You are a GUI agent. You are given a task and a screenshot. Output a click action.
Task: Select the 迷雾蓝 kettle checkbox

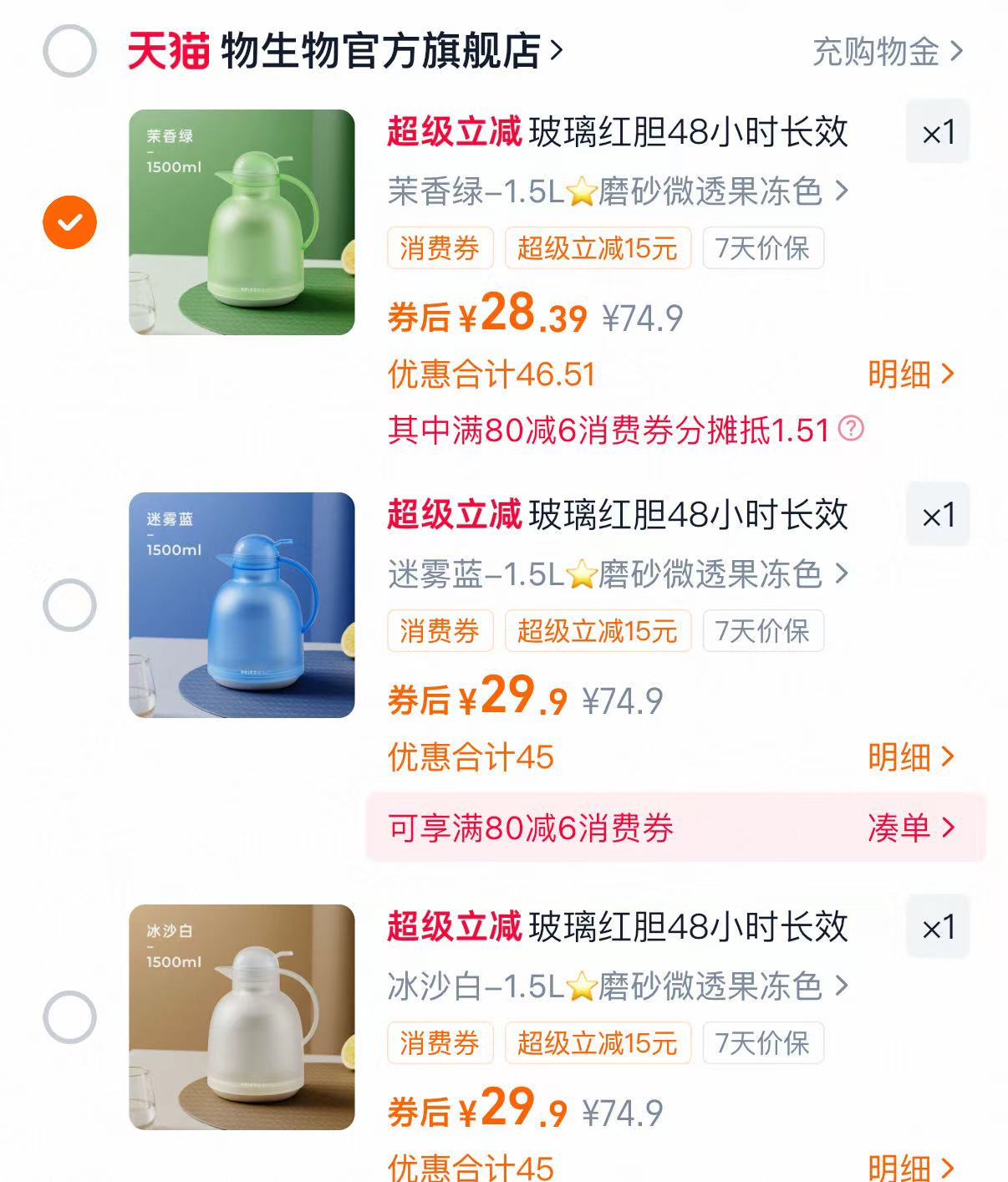pos(69,604)
